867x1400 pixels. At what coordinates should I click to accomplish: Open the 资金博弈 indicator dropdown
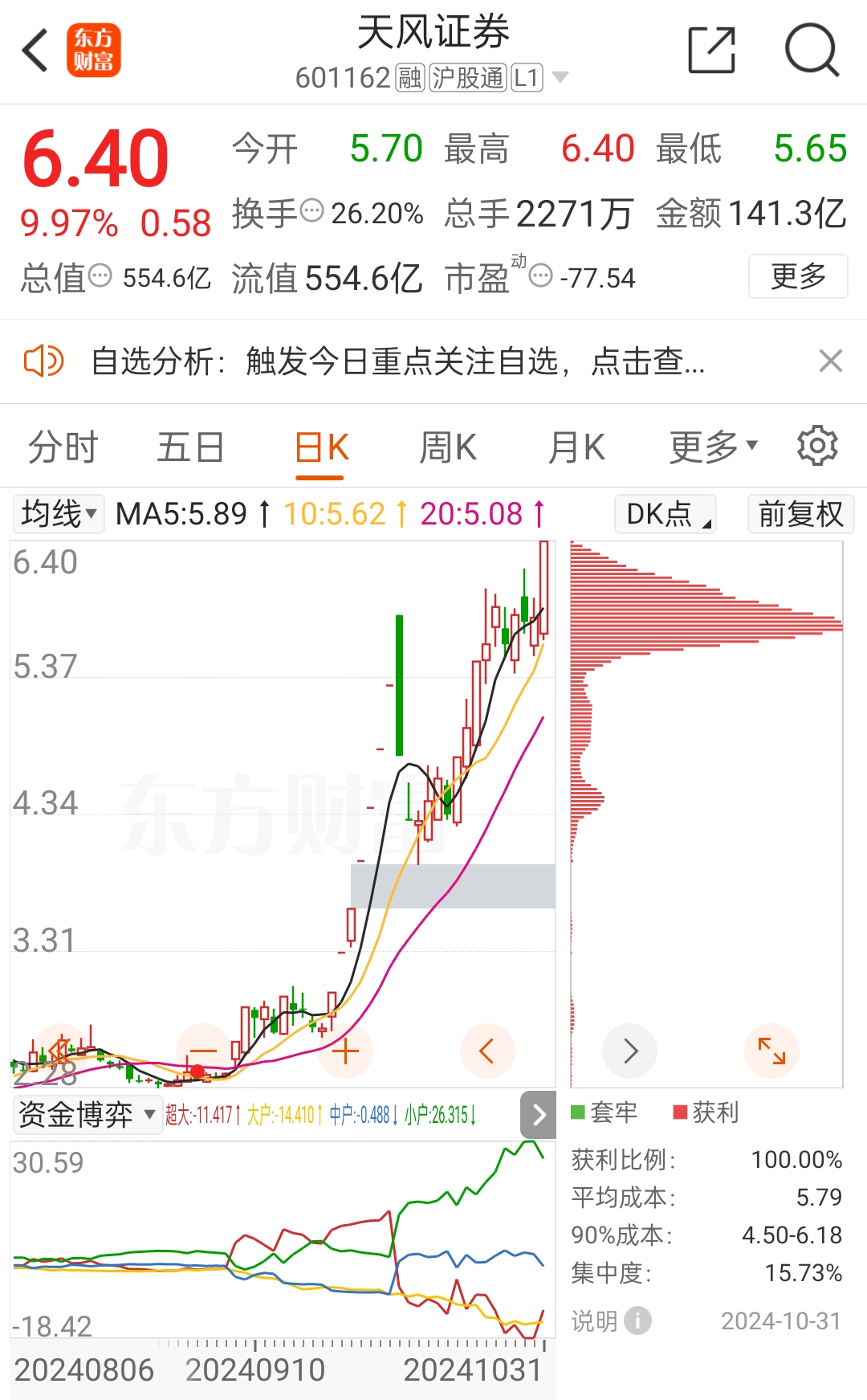tap(87, 1115)
